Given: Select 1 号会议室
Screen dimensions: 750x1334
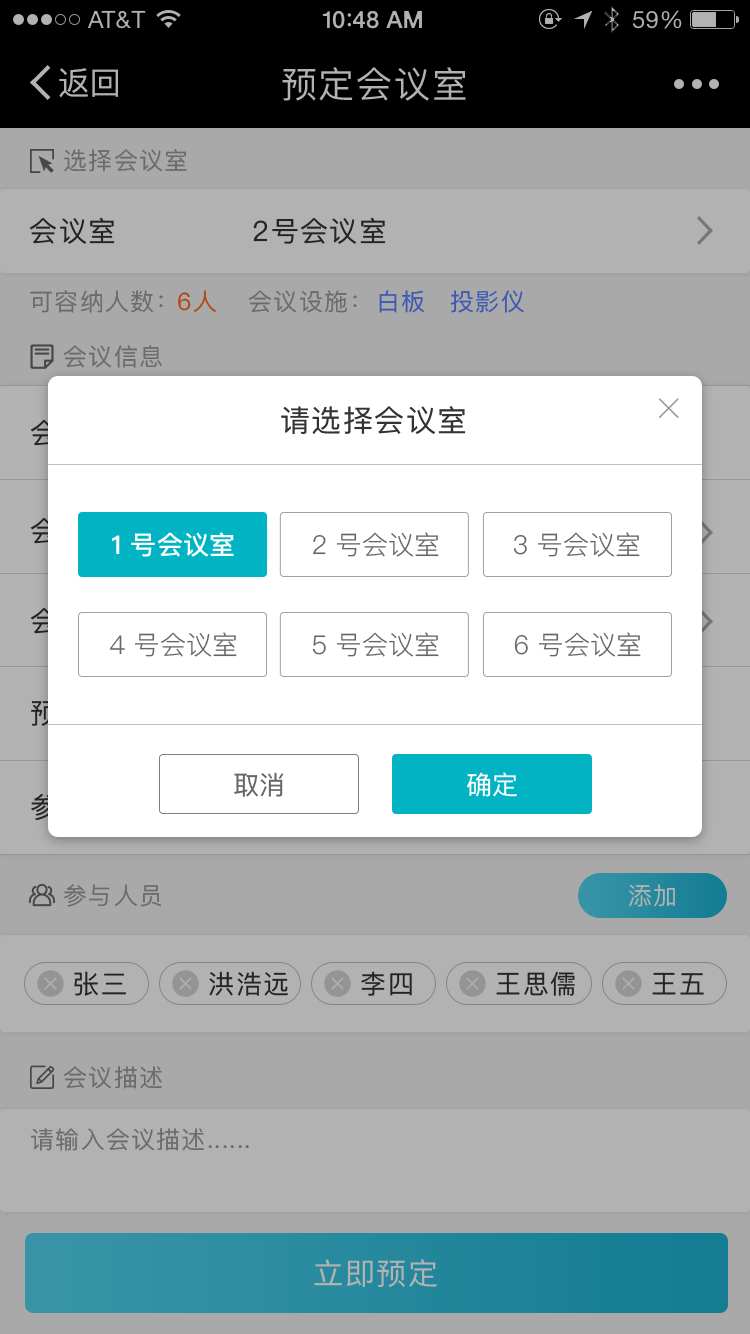Looking at the screenshot, I should [172, 544].
